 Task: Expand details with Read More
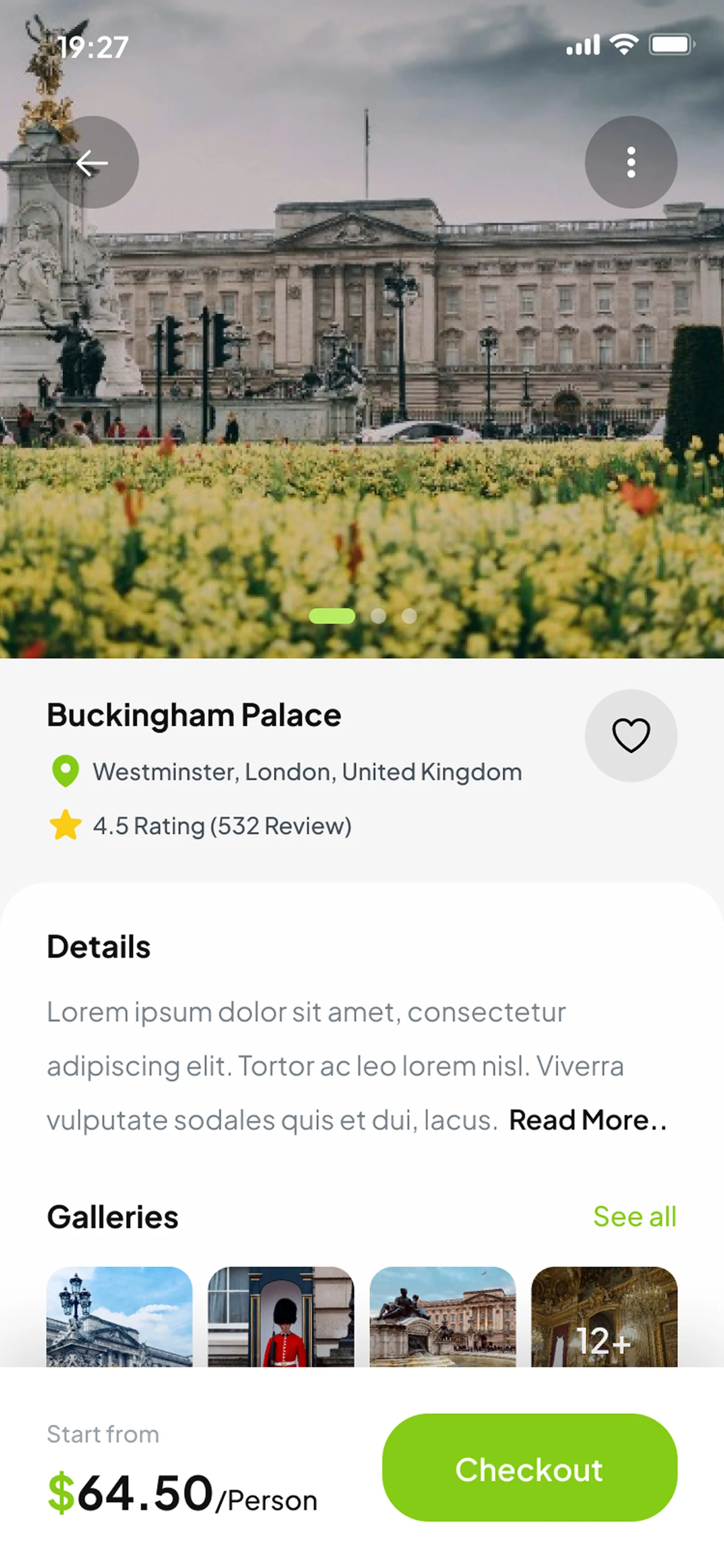(587, 1120)
